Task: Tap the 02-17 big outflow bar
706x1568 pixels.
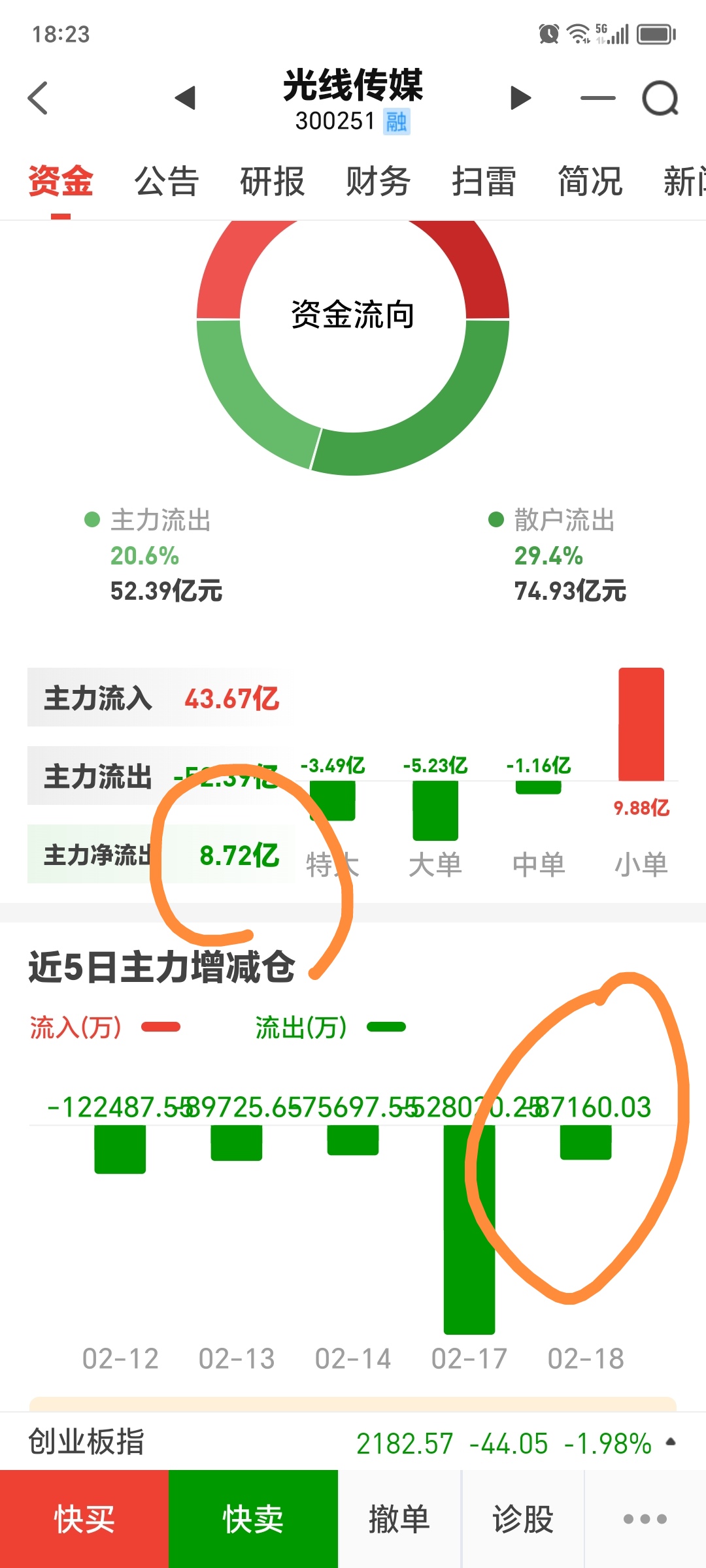Action: [x=469, y=1228]
